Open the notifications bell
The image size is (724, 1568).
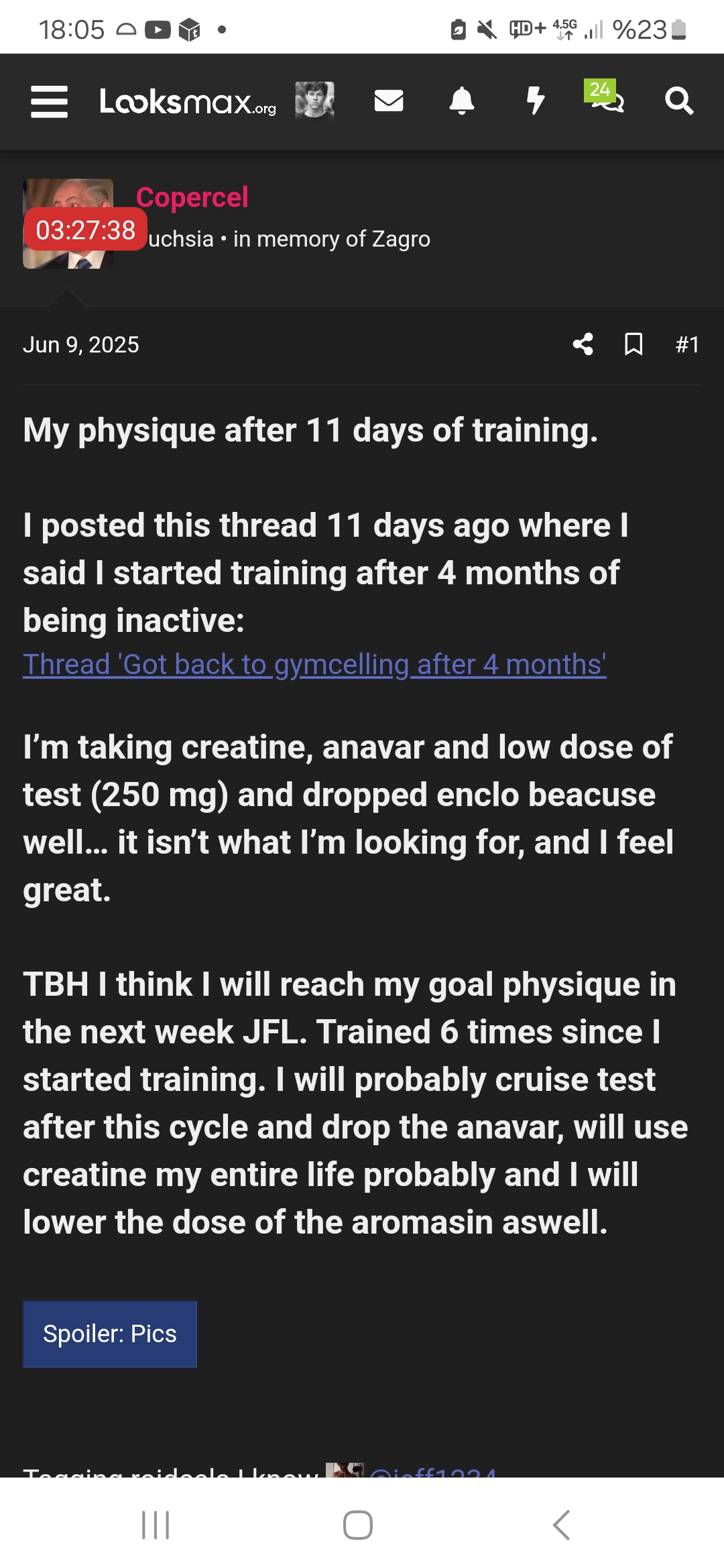coord(462,101)
